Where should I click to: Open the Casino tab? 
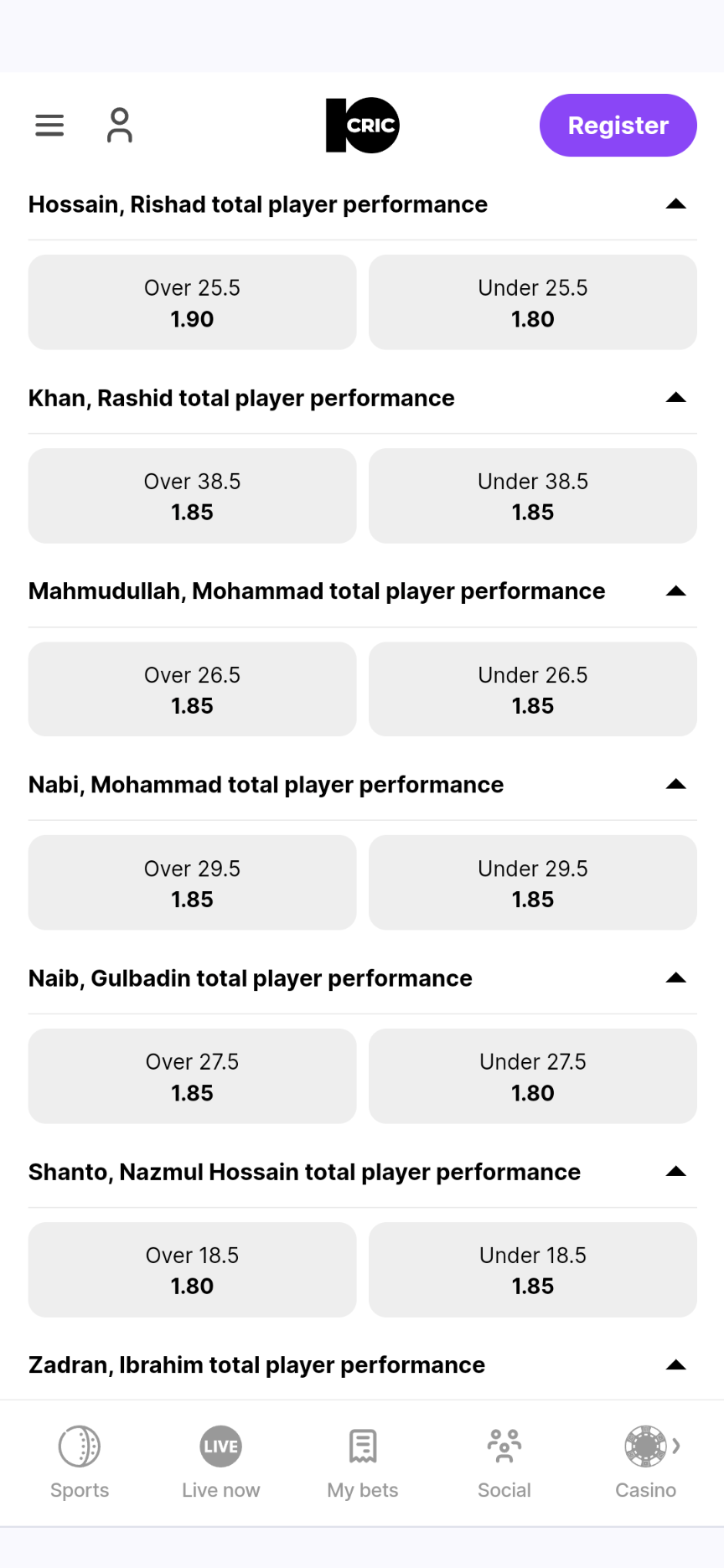point(645,1462)
